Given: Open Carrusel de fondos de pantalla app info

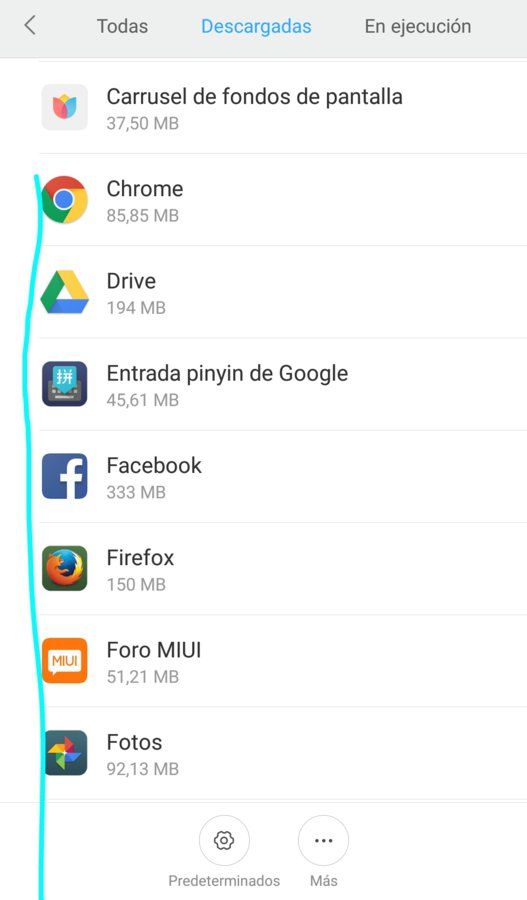Looking at the screenshot, I should (x=264, y=107).
